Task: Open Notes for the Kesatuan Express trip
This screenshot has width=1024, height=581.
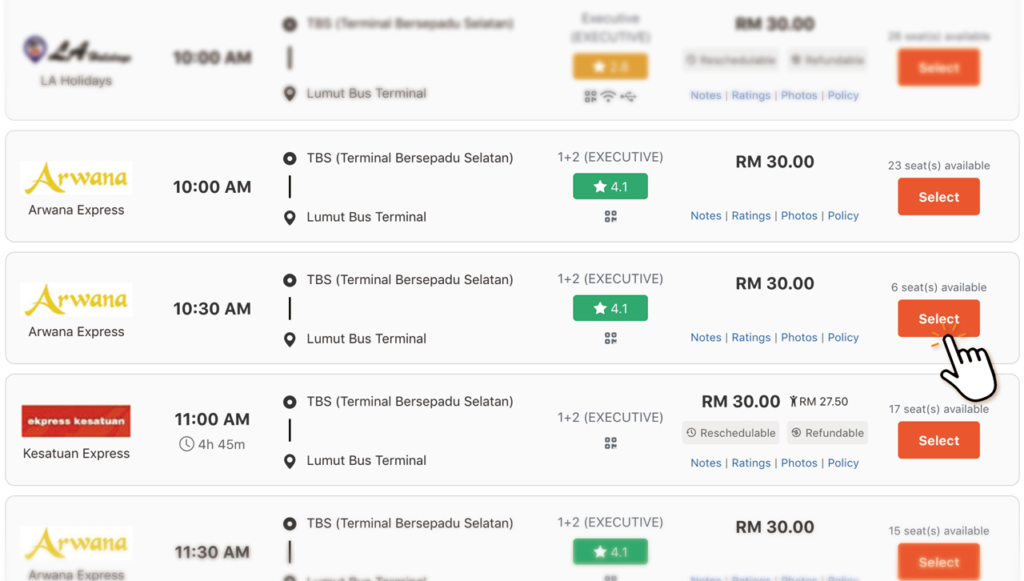Action: point(705,463)
